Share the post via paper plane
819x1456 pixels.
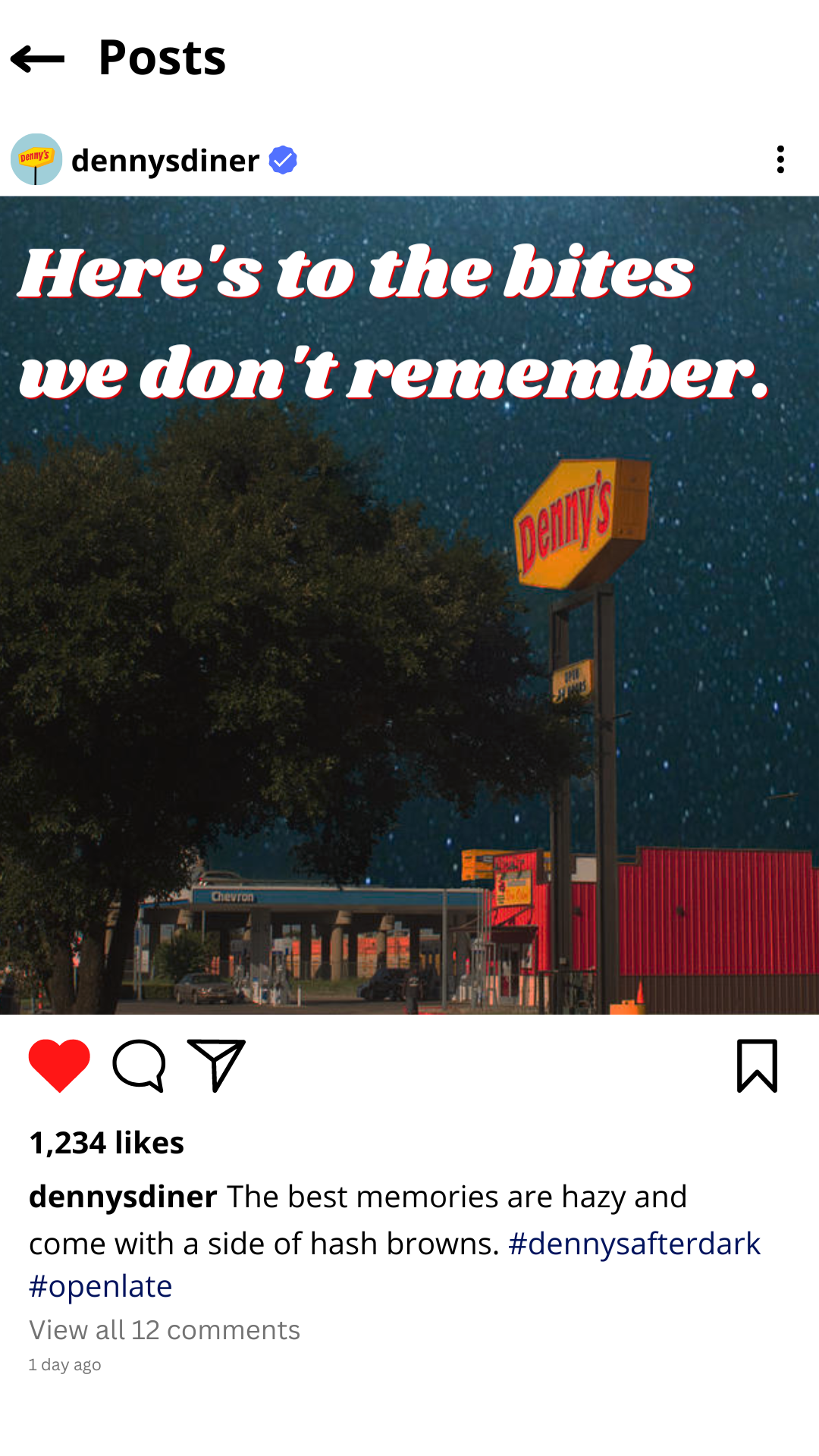(217, 1065)
